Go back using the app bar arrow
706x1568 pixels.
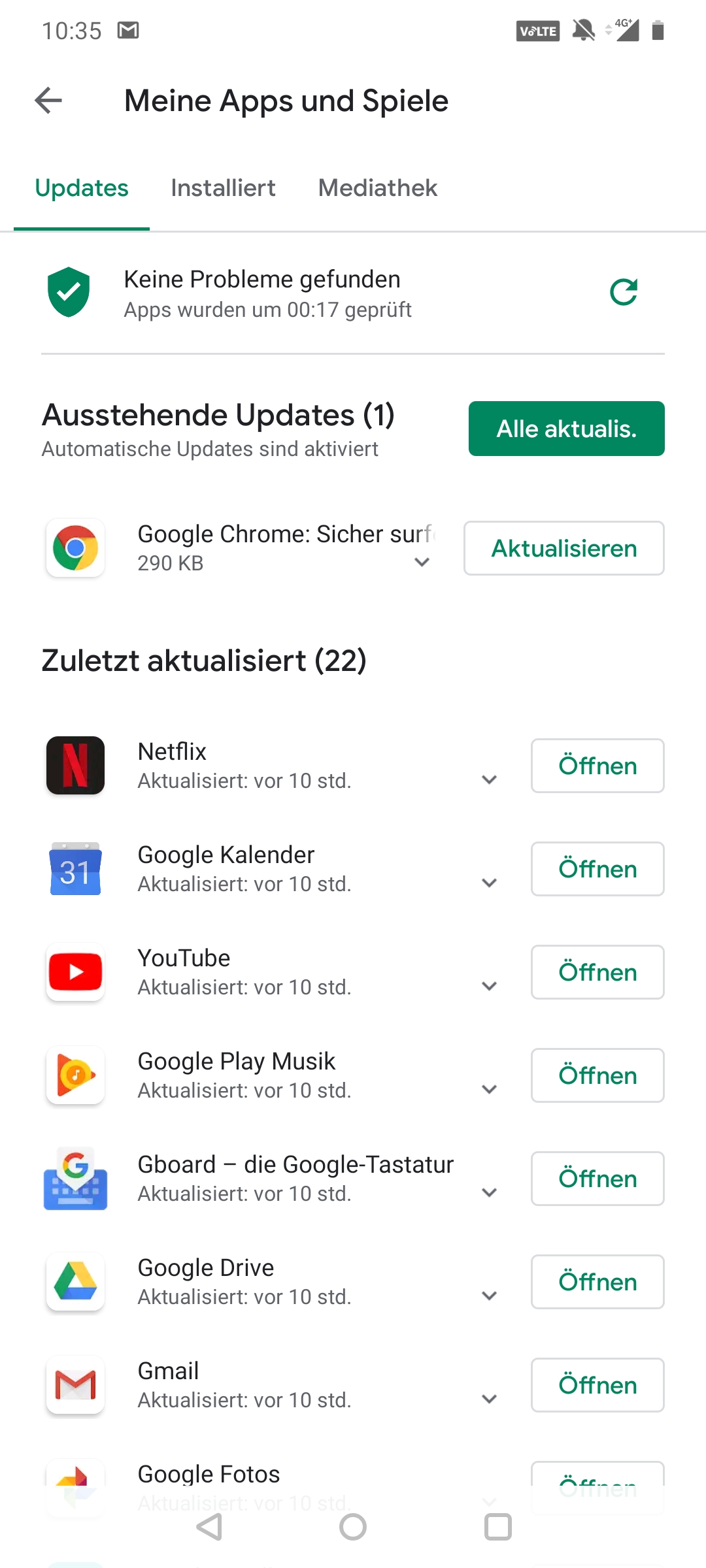coord(48,101)
